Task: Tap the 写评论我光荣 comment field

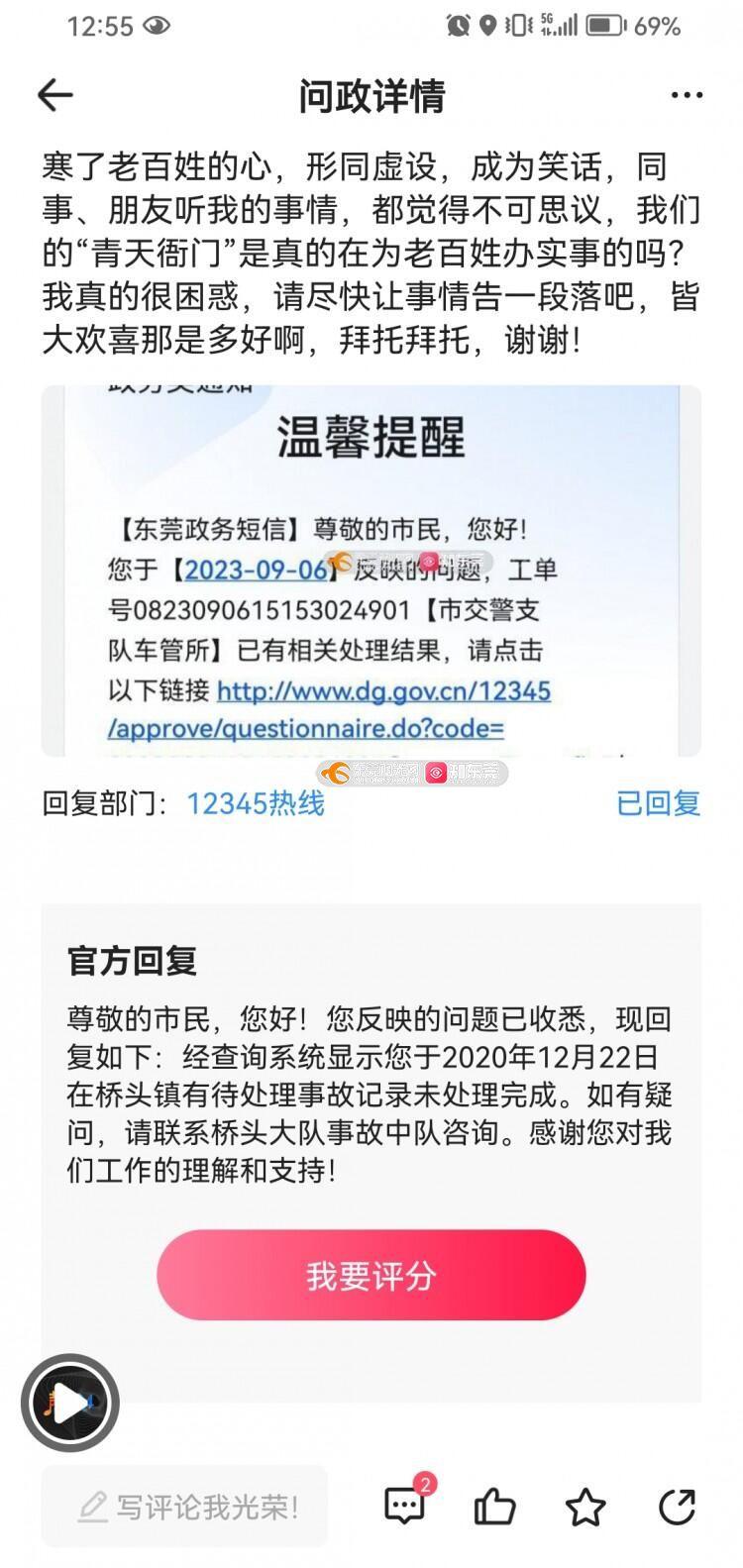Action: 185,1507
